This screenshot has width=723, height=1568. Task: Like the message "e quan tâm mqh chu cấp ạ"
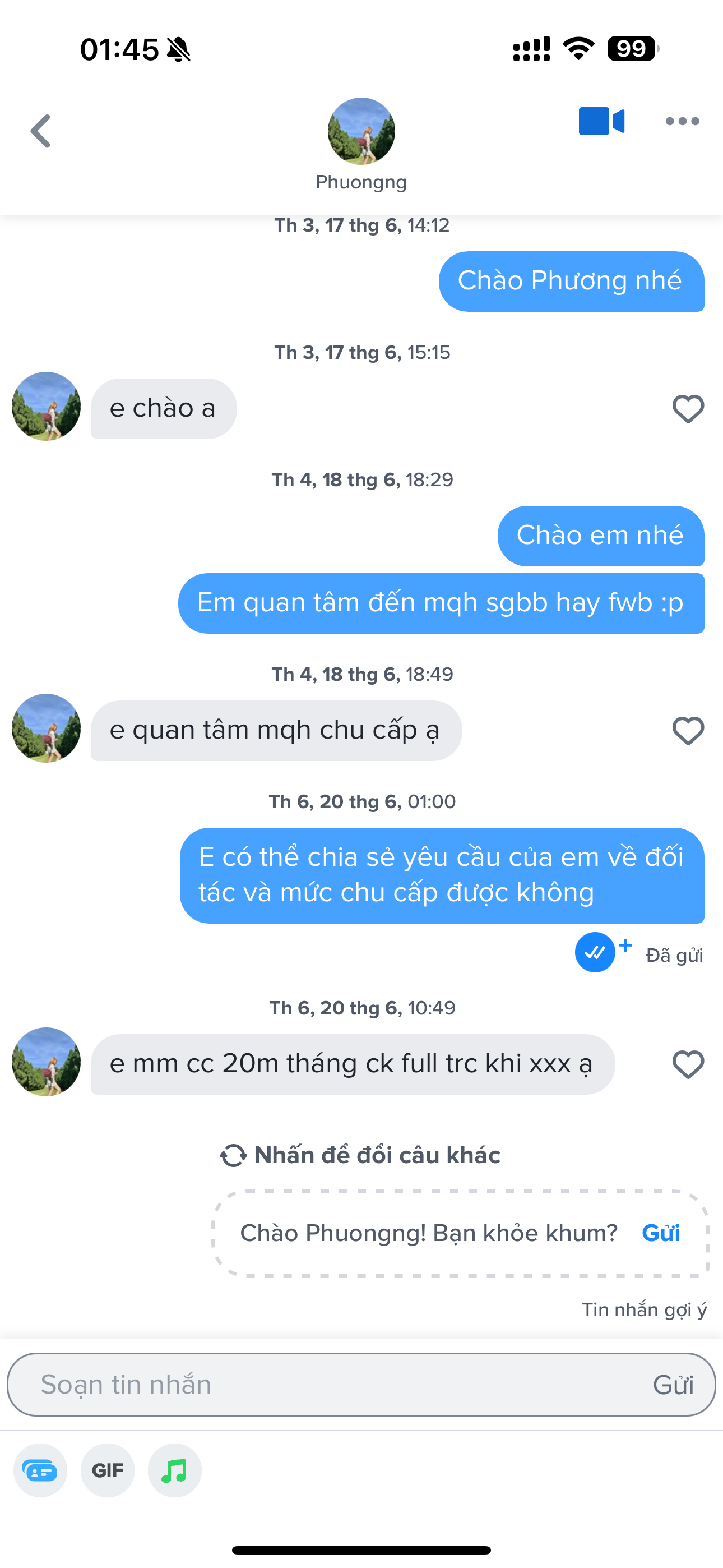coord(688,730)
